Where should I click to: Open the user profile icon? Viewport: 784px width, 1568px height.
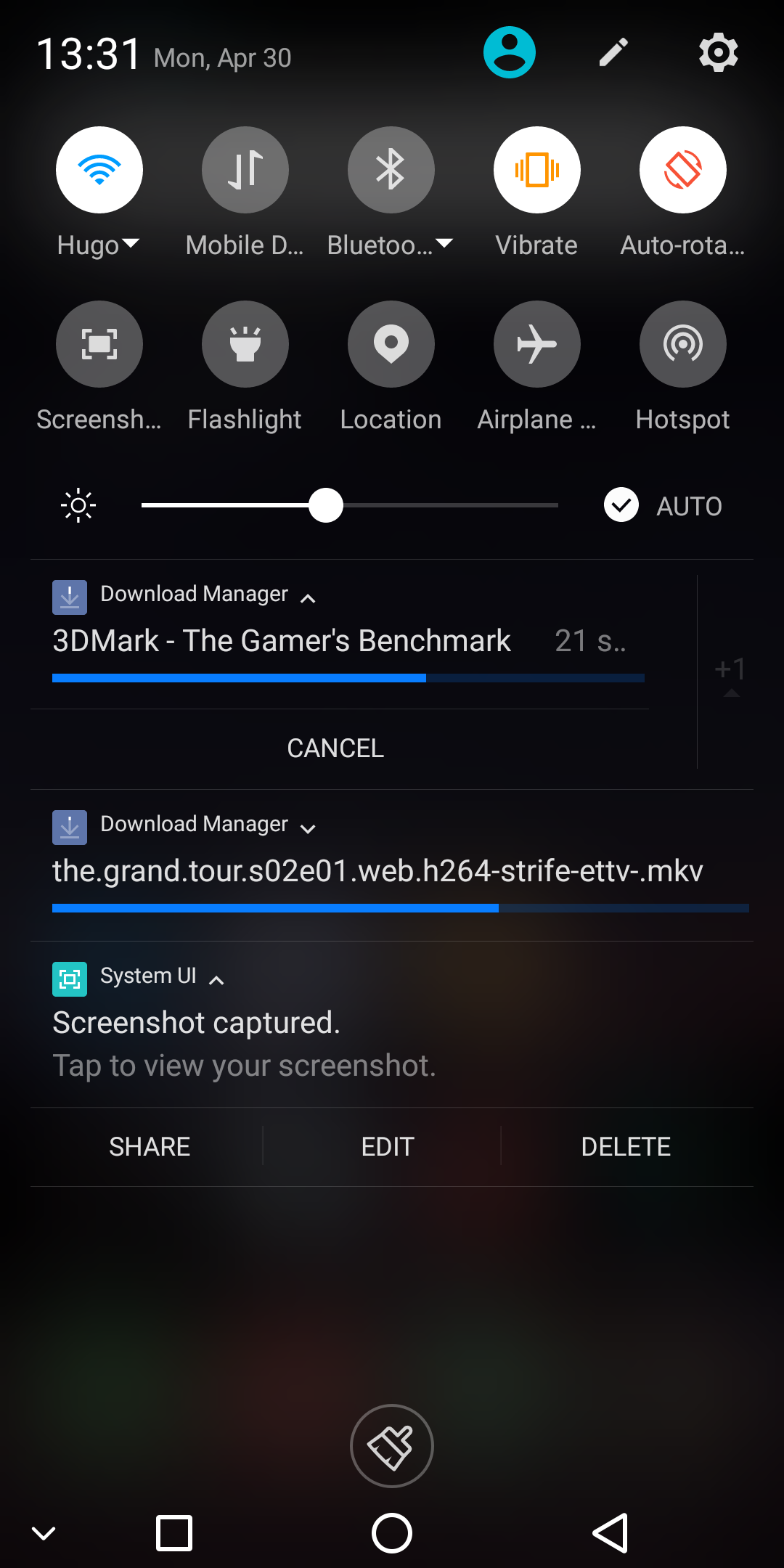510,52
